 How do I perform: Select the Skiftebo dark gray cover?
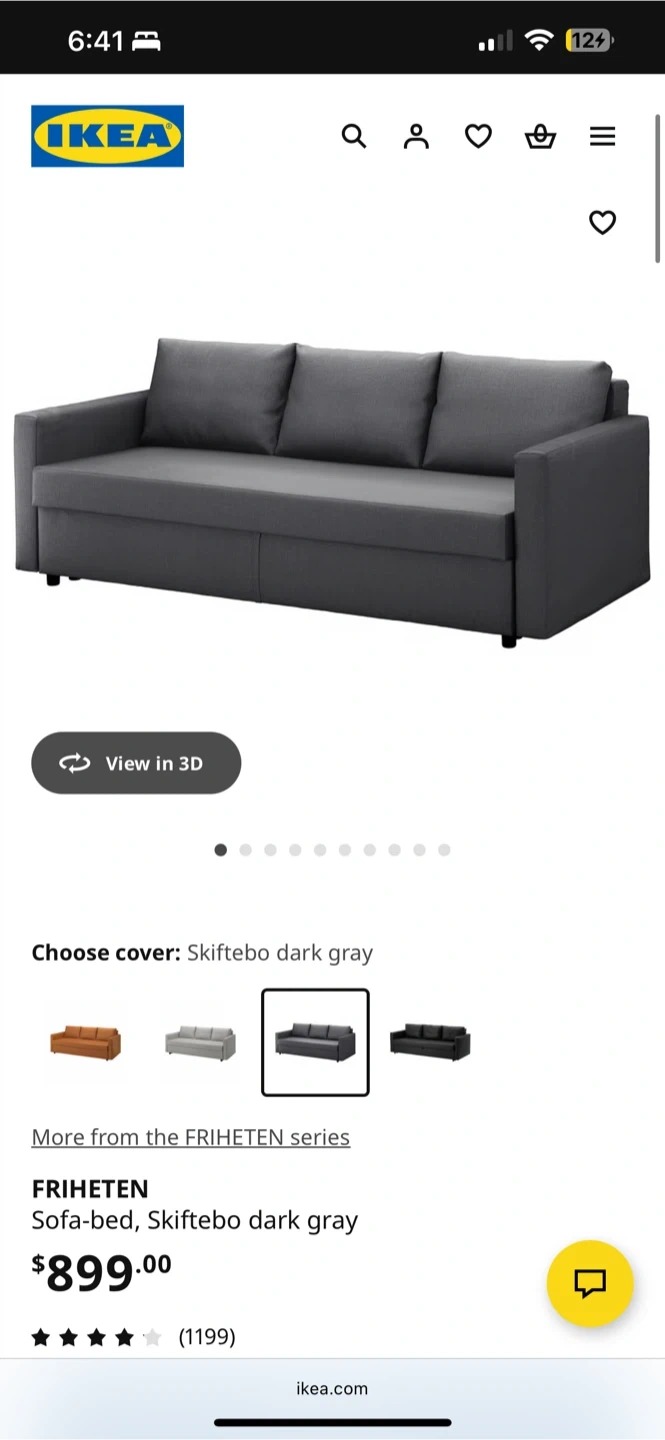(315, 1042)
